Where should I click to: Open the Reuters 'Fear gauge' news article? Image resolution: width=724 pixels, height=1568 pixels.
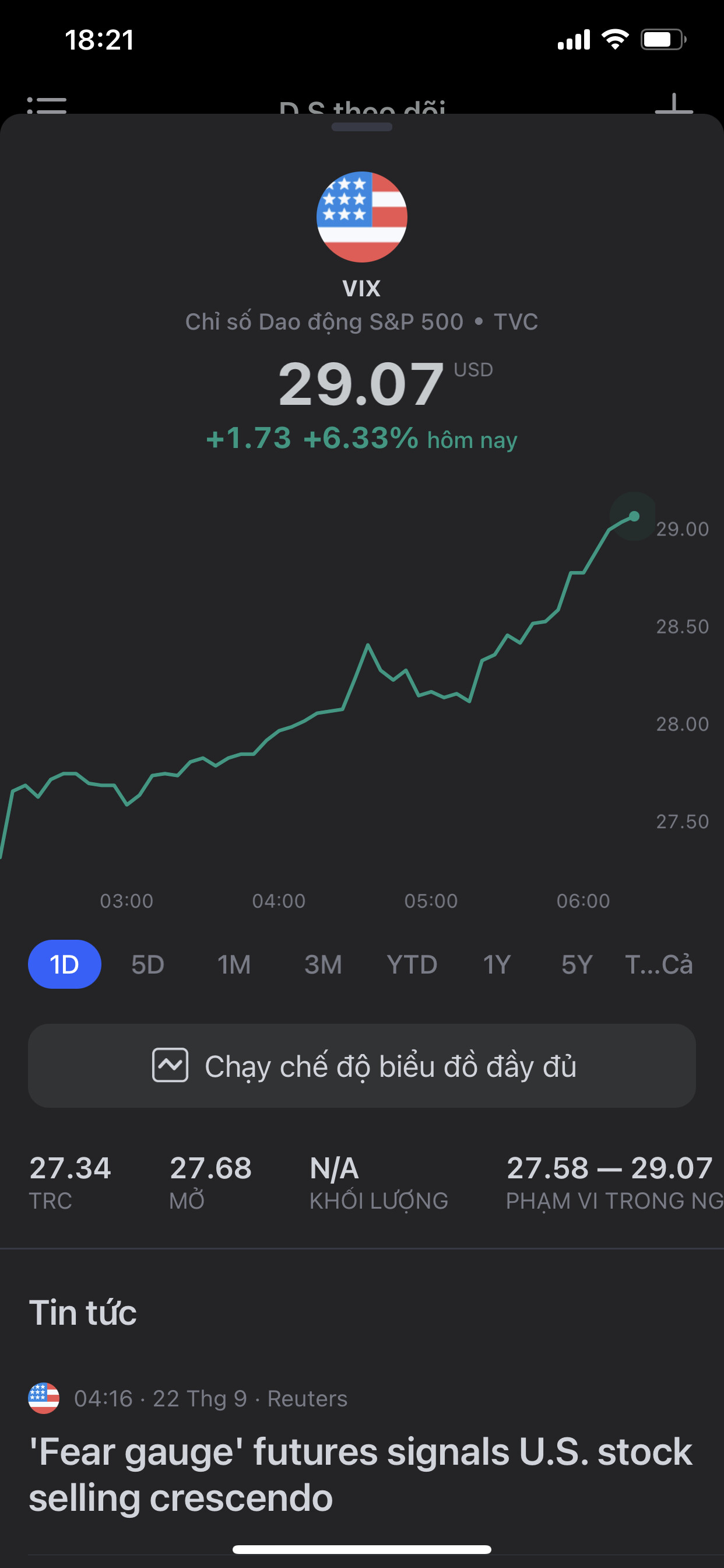pos(360,1474)
